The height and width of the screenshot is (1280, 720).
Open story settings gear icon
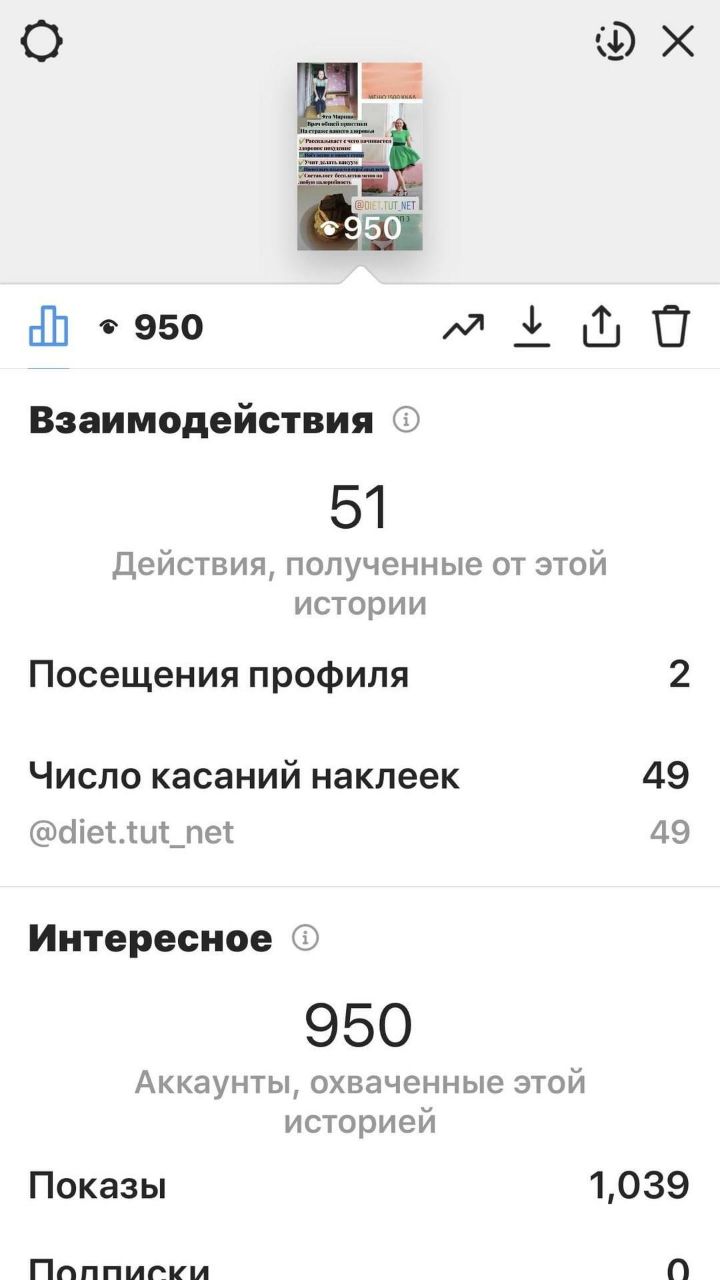[x=41, y=42]
